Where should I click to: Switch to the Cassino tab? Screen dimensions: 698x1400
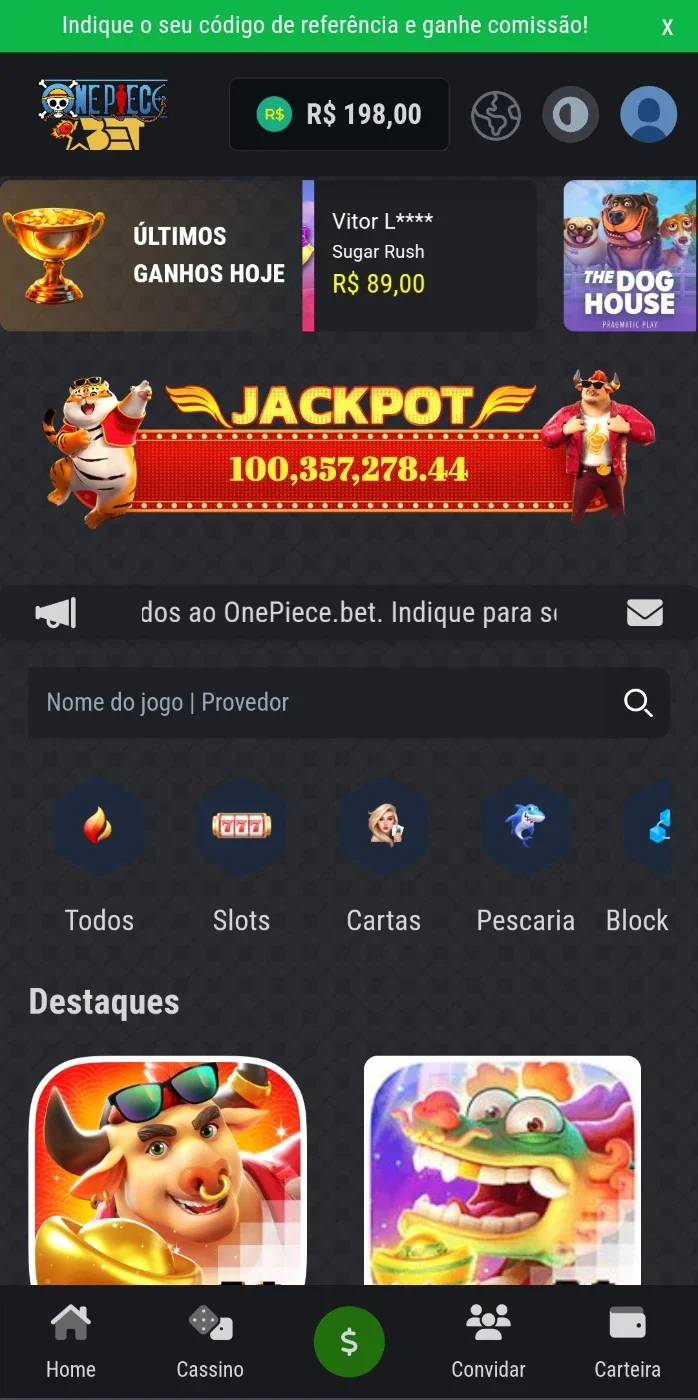tap(210, 1342)
